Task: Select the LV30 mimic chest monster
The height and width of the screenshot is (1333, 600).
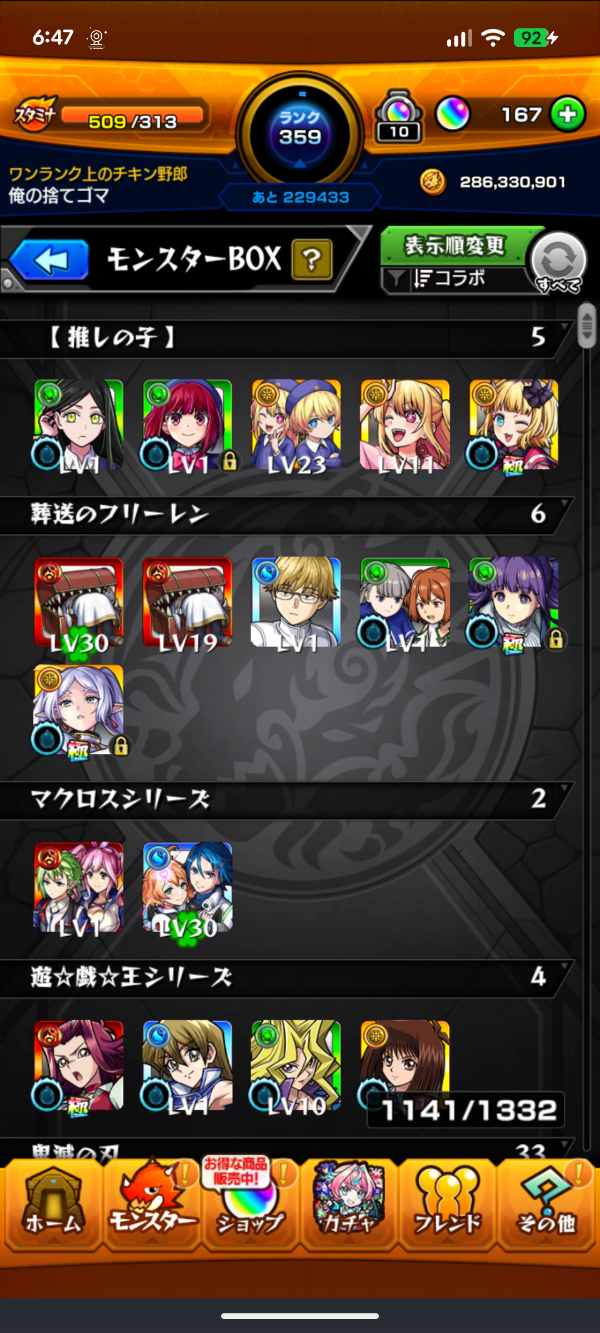Action: (x=78, y=603)
